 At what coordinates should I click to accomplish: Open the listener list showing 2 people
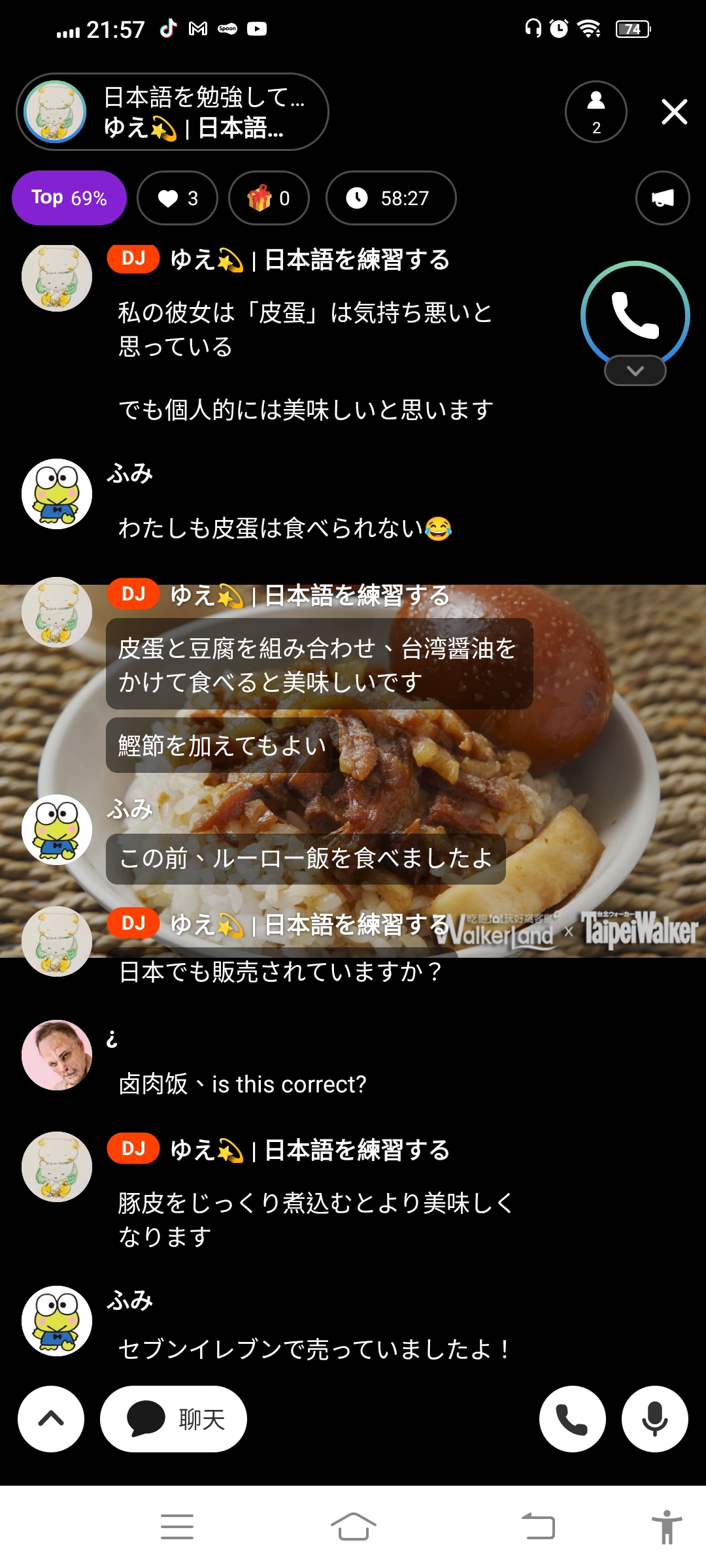tap(596, 112)
